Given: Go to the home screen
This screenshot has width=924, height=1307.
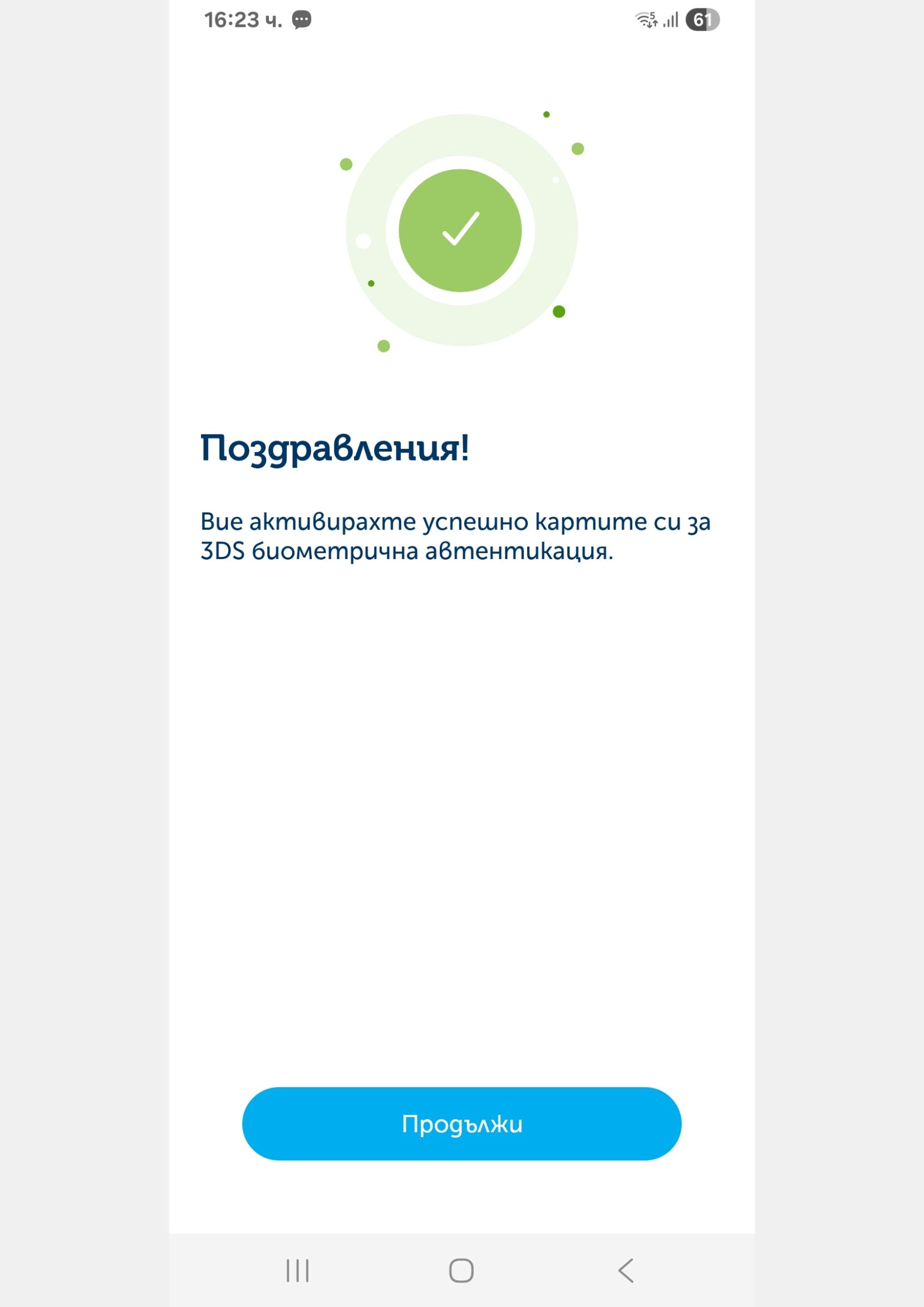Looking at the screenshot, I should 461,1270.
